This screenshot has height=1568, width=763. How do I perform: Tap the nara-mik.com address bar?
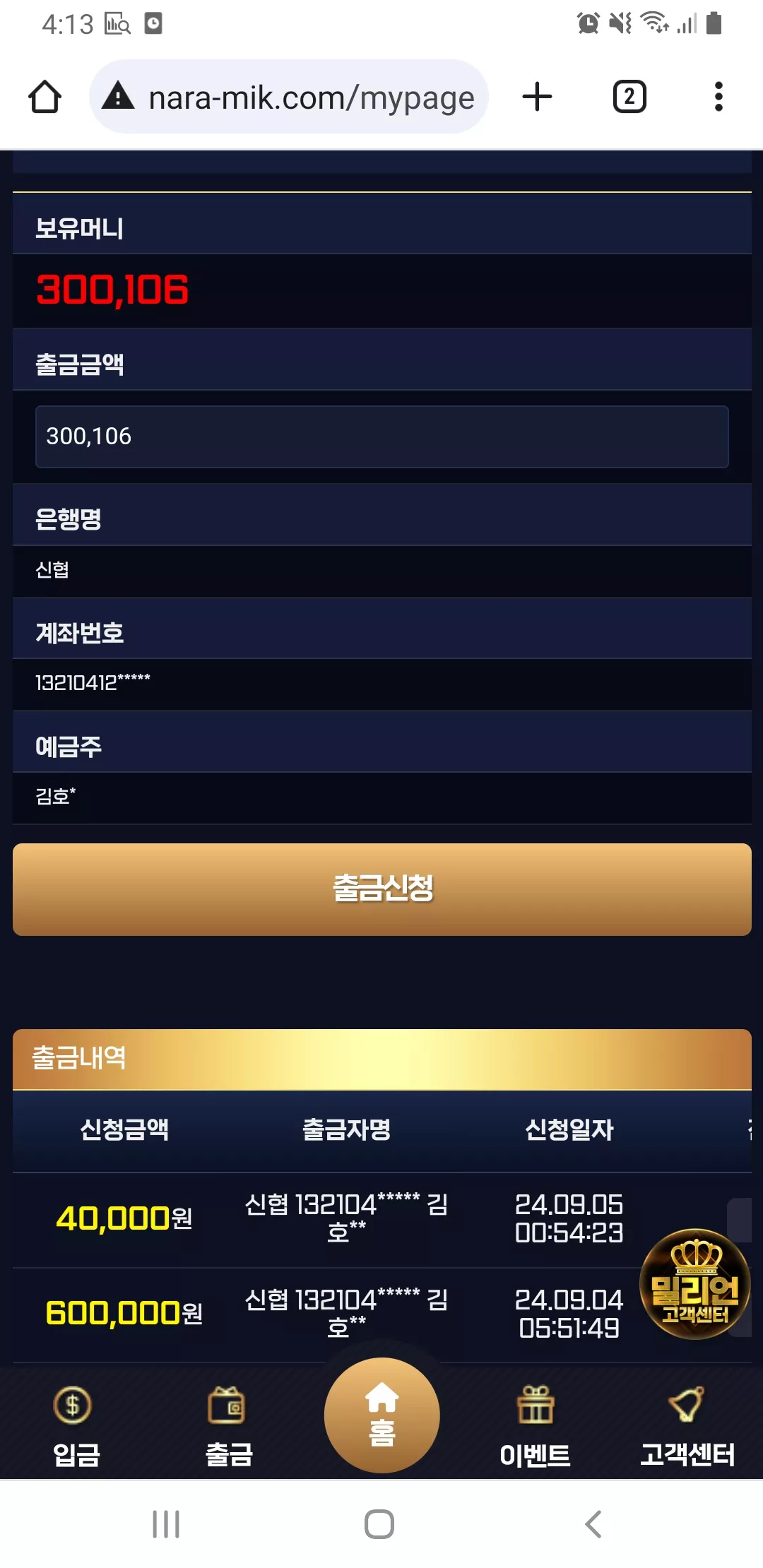coord(288,97)
